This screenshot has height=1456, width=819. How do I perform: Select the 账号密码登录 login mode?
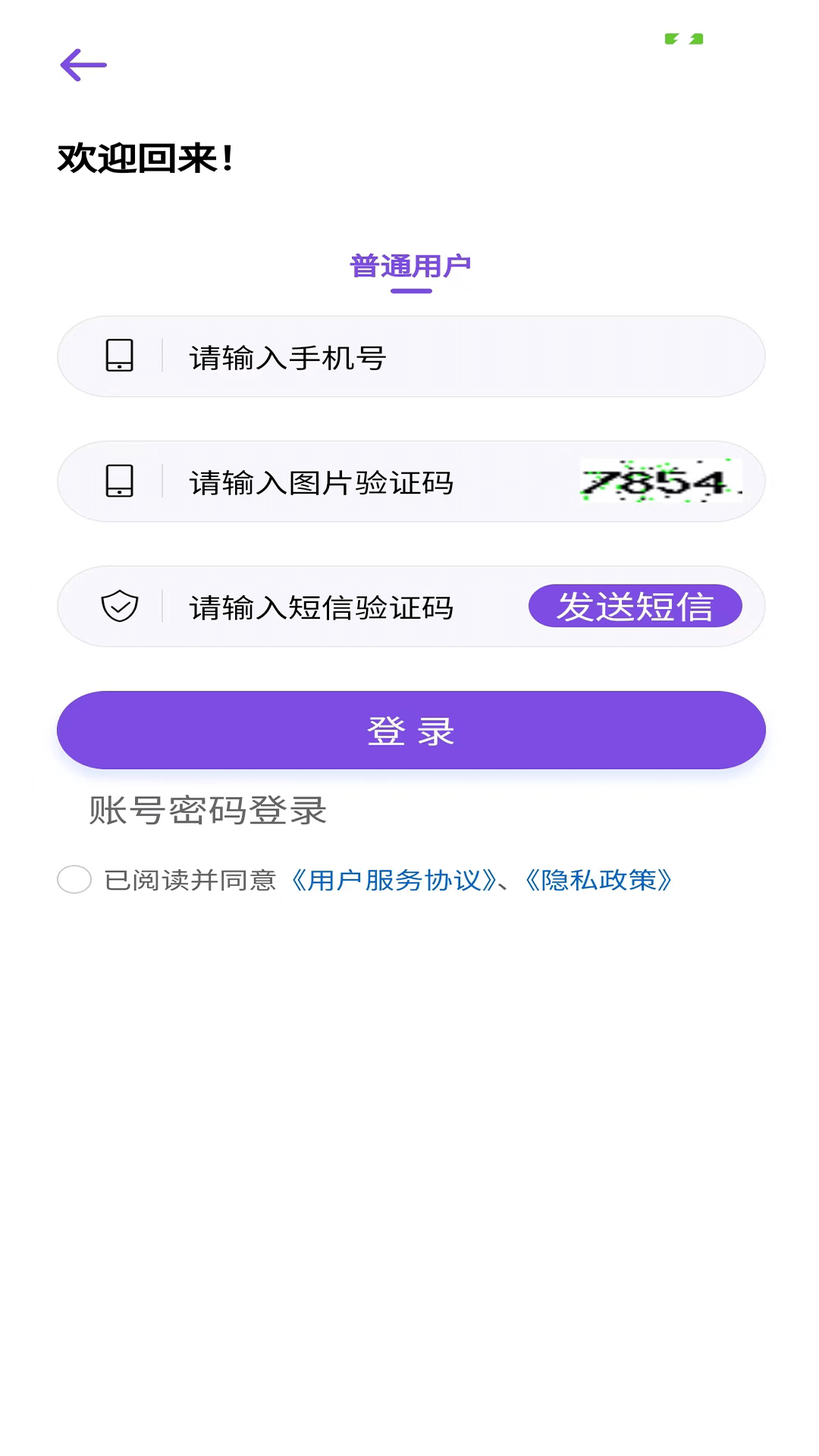point(206,811)
